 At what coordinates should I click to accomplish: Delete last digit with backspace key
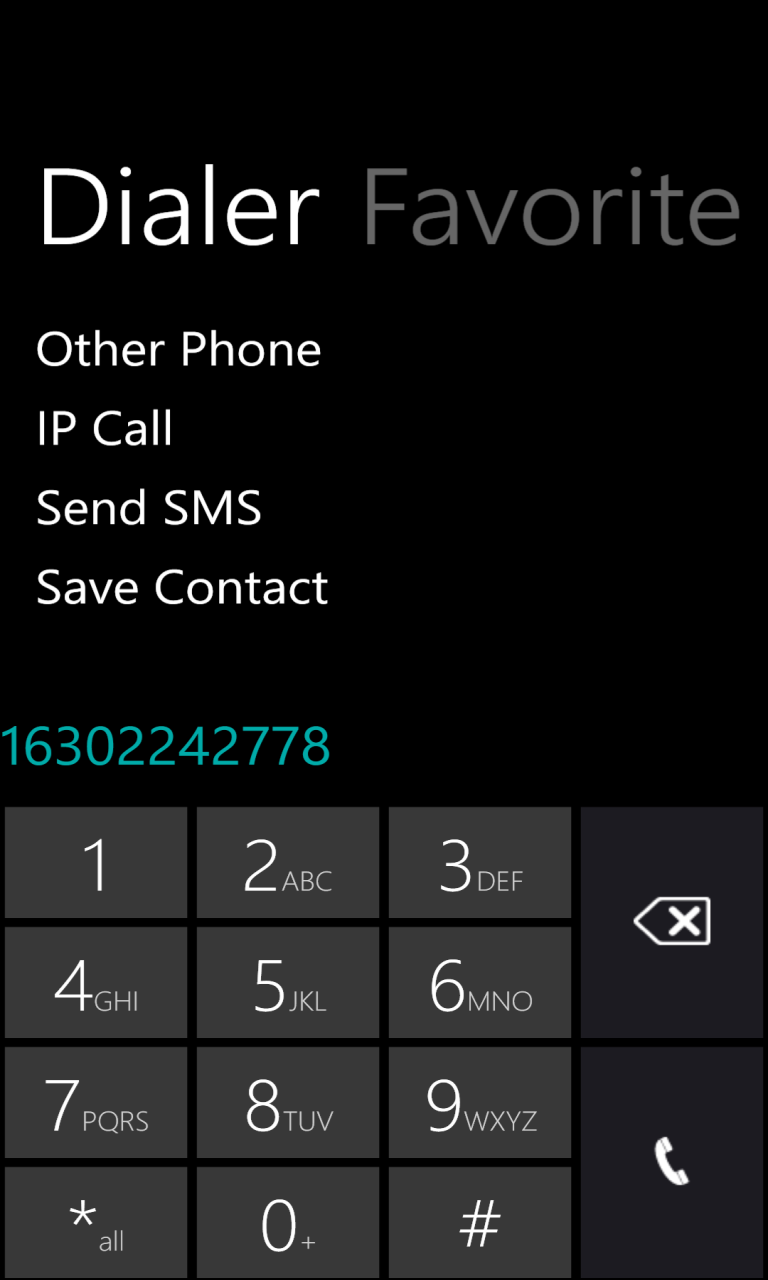click(x=672, y=921)
